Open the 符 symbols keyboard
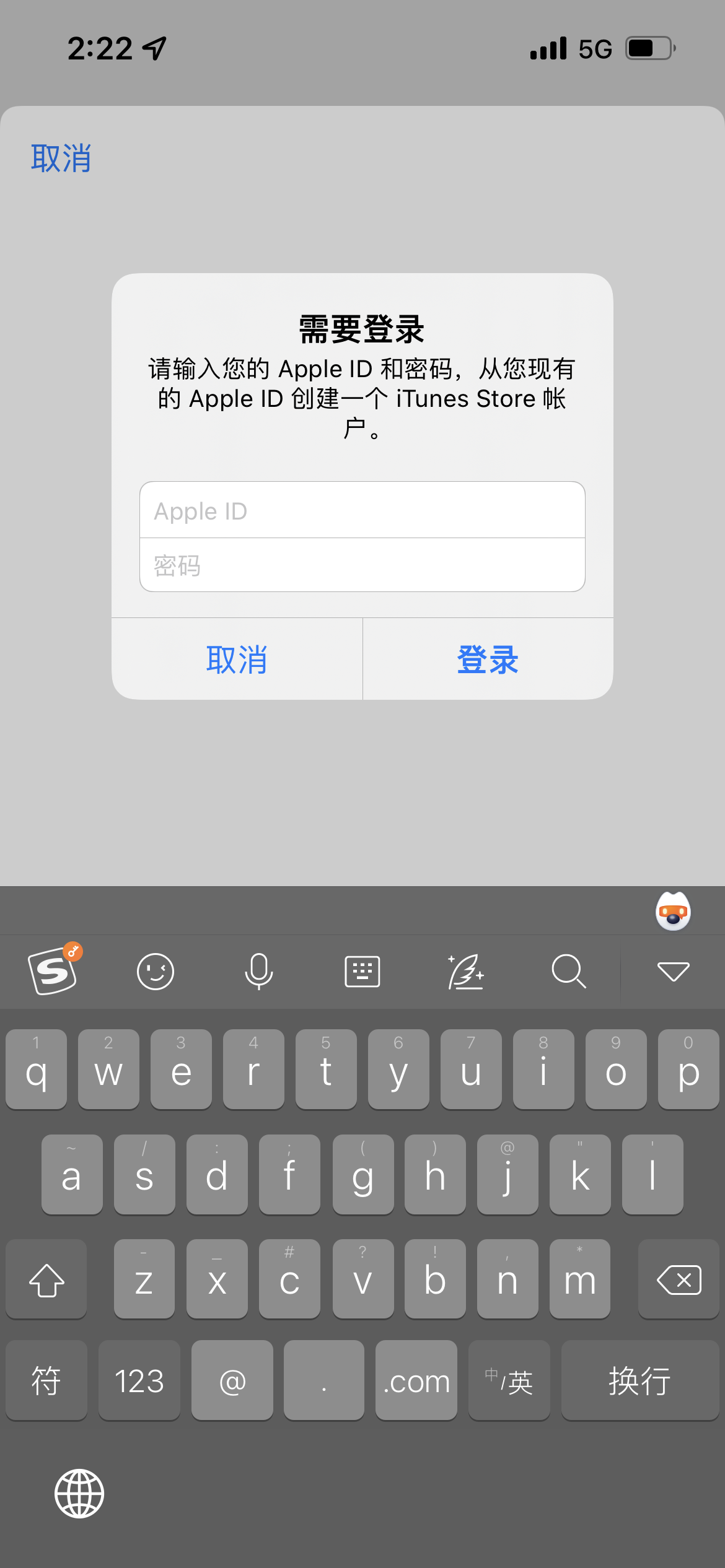The width and height of the screenshot is (725, 1568). tap(46, 1381)
